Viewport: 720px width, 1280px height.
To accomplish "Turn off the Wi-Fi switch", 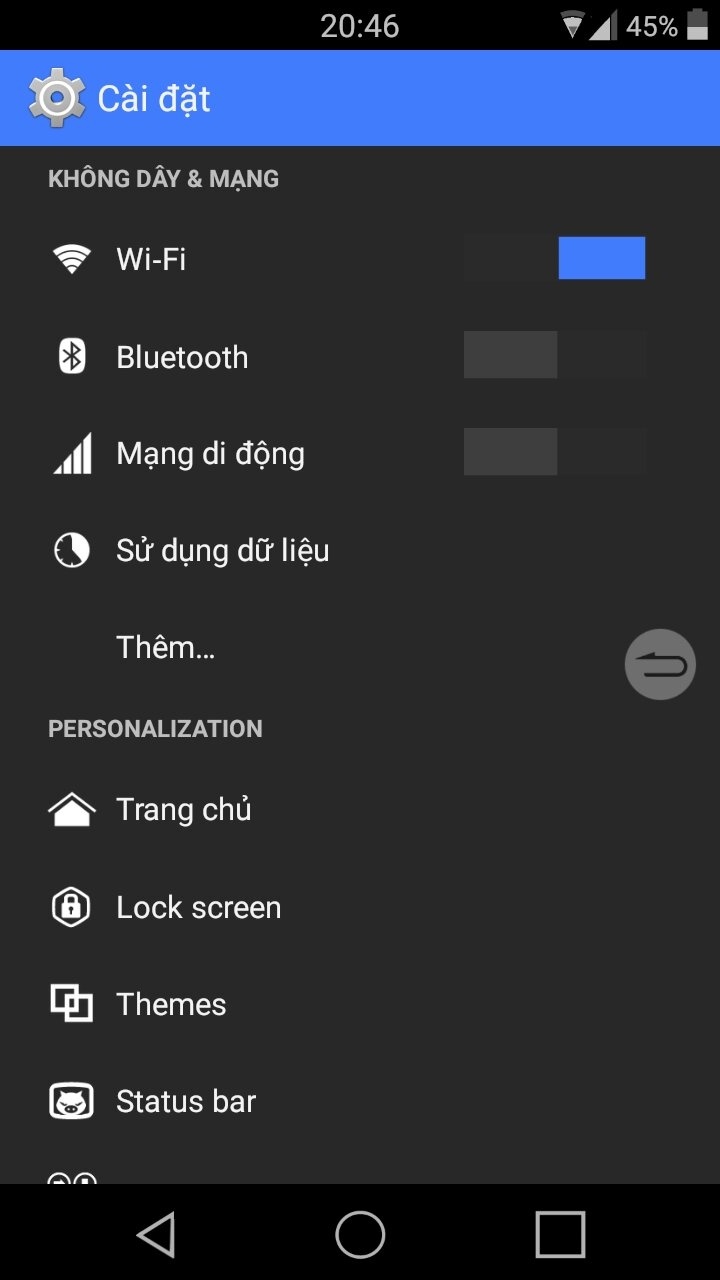I will (x=555, y=258).
